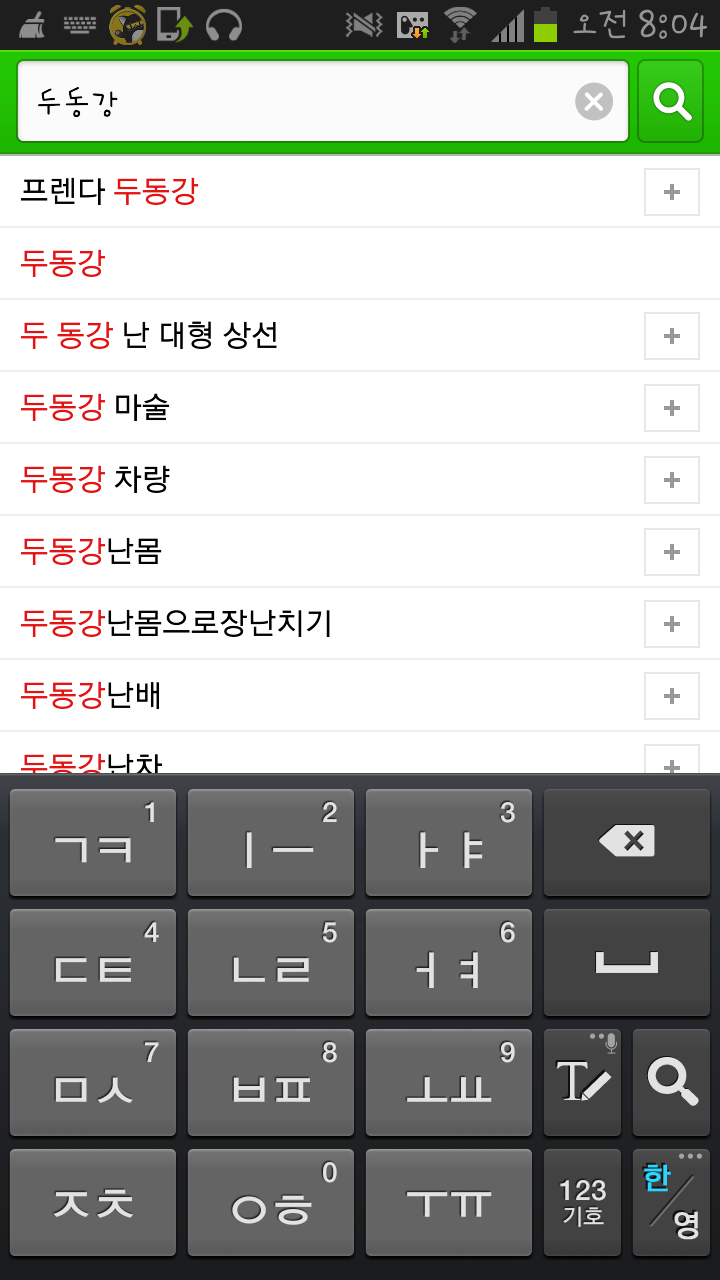Tap the keyboard space bar key
The height and width of the screenshot is (1280, 720).
click(x=627, y=962)
